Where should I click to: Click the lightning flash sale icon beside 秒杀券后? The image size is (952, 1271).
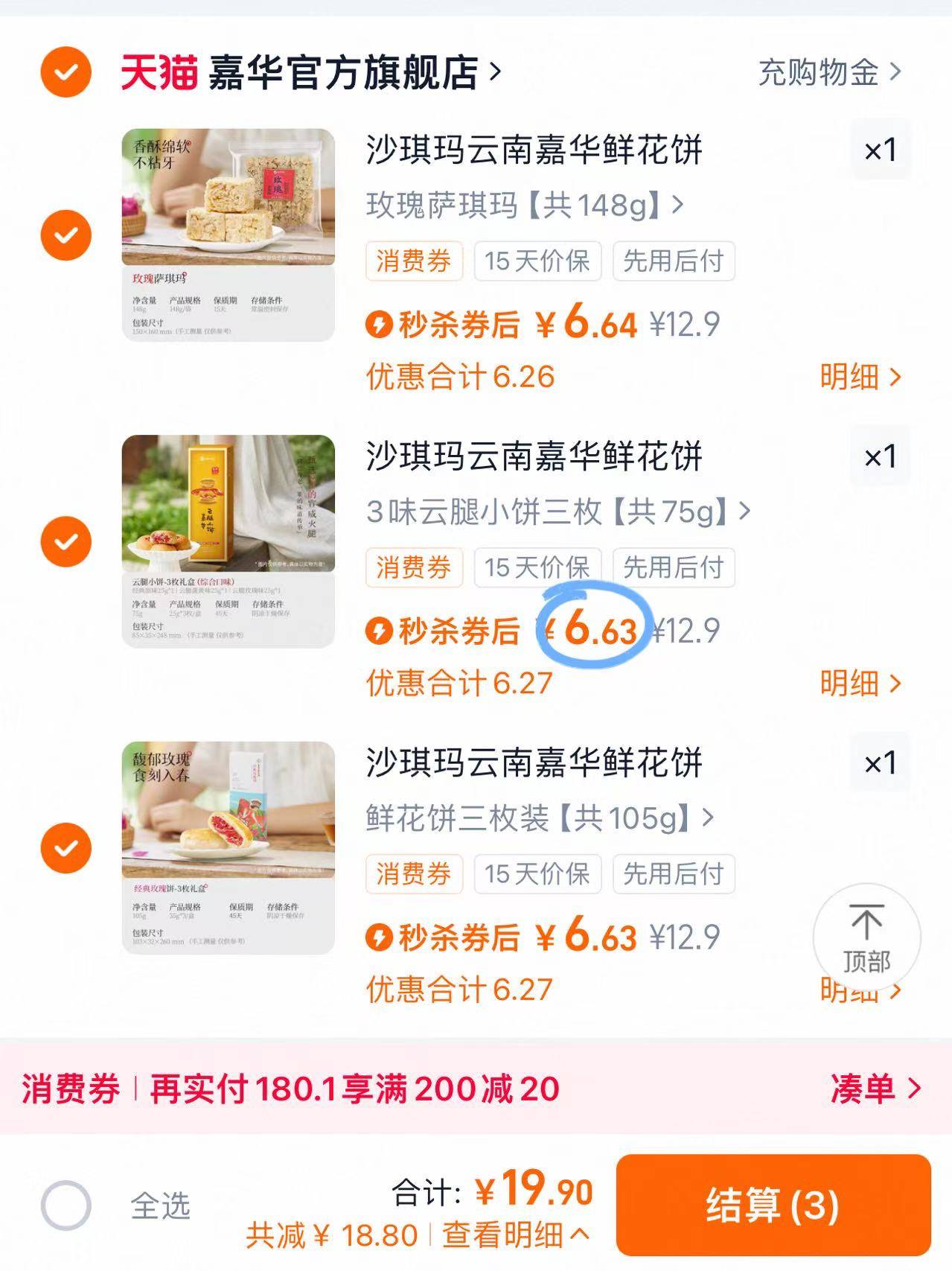coord(380,324)
